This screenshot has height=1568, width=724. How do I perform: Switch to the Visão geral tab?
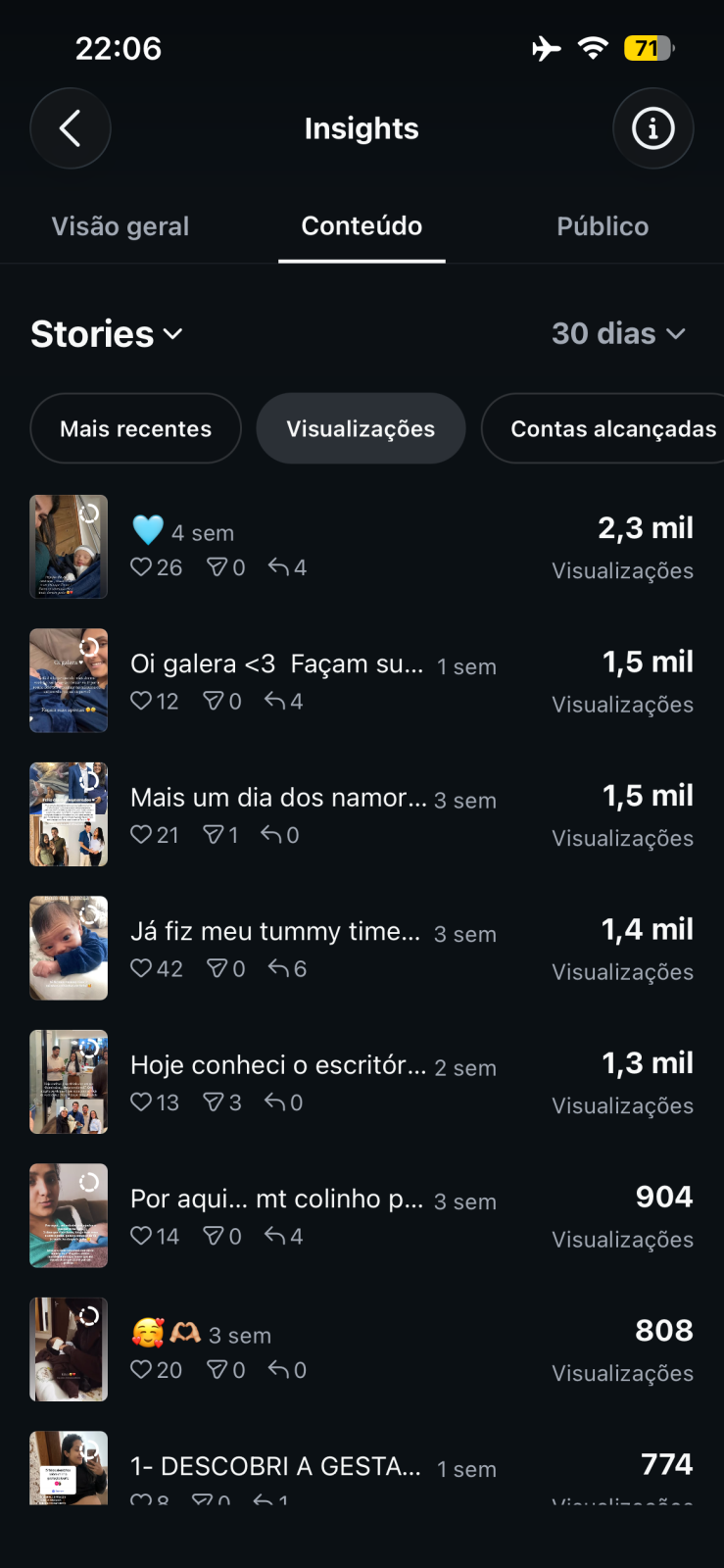121,226
